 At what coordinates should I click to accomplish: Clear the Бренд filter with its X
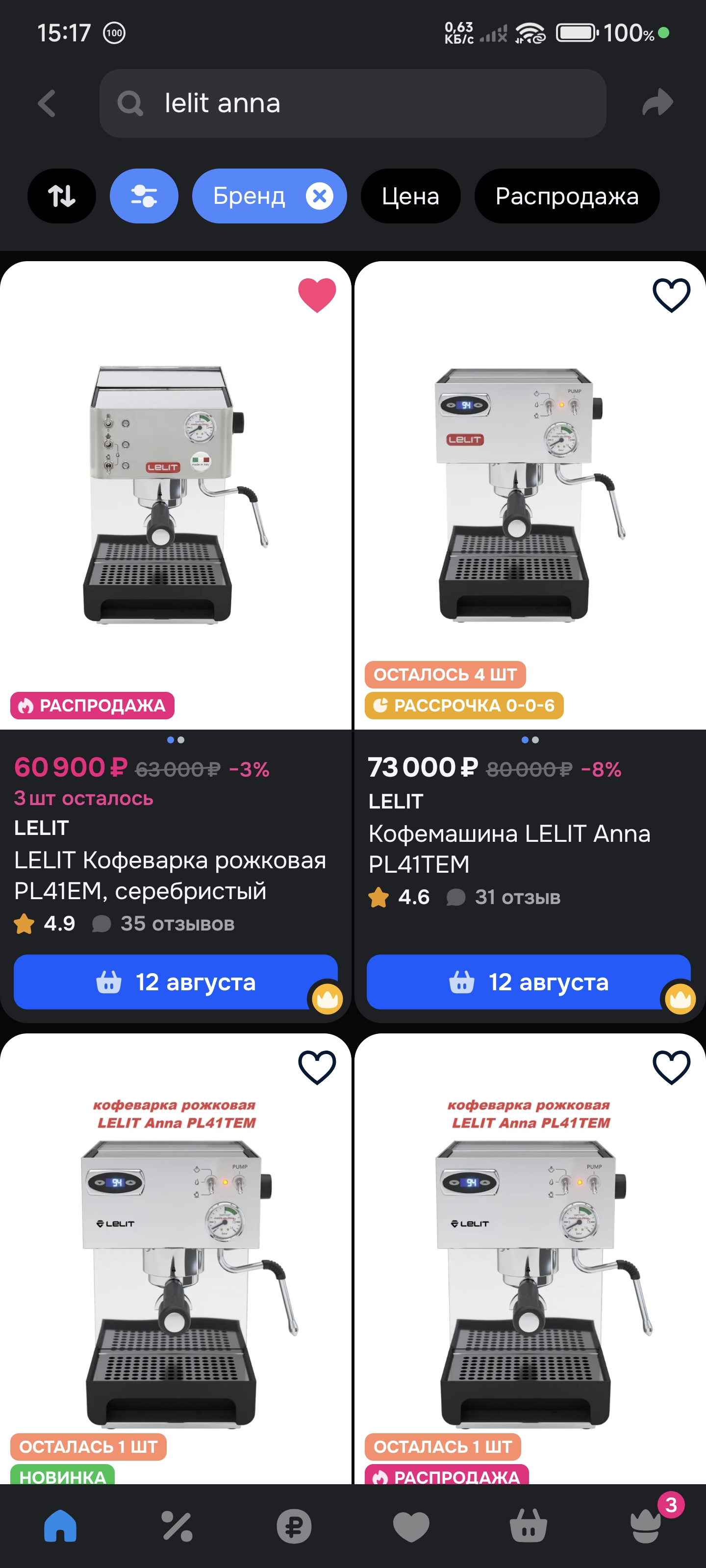[x=319, y=196]
